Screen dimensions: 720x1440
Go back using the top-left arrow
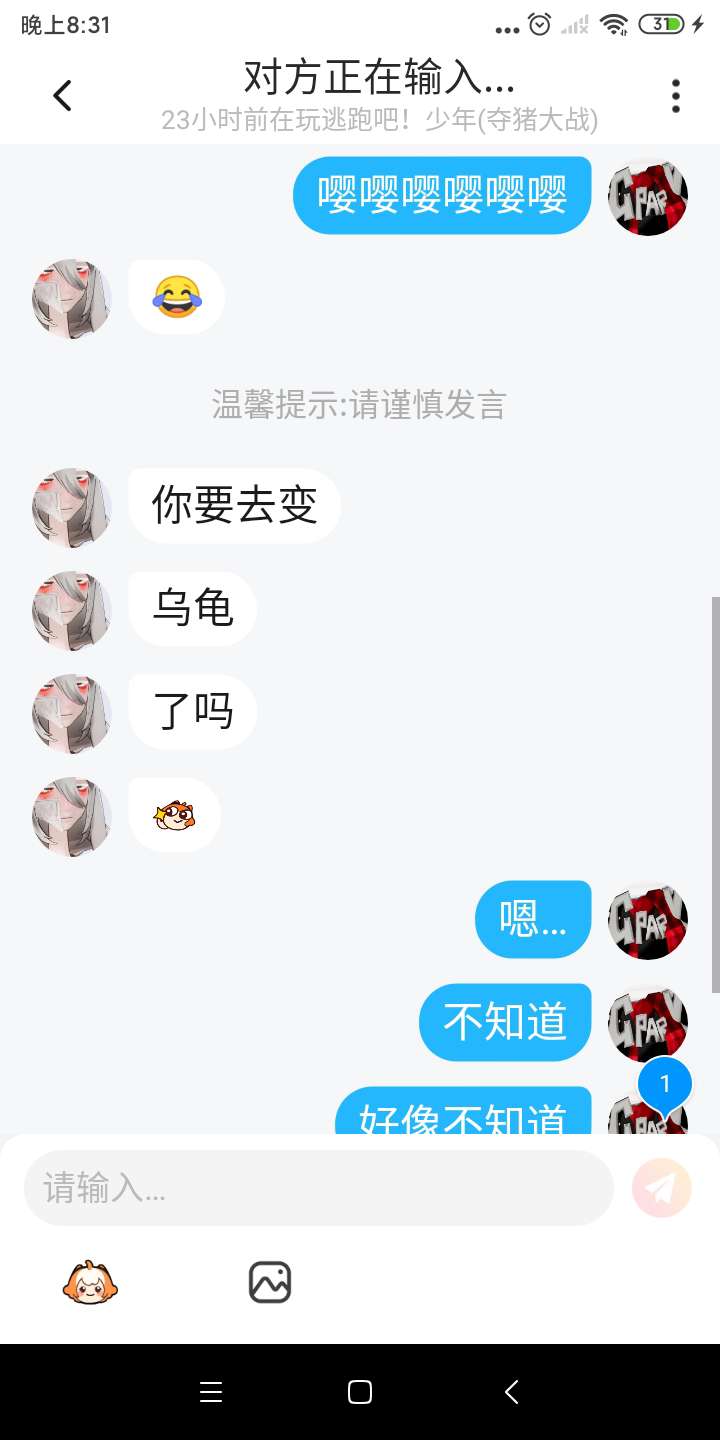(x=62, y=96)
